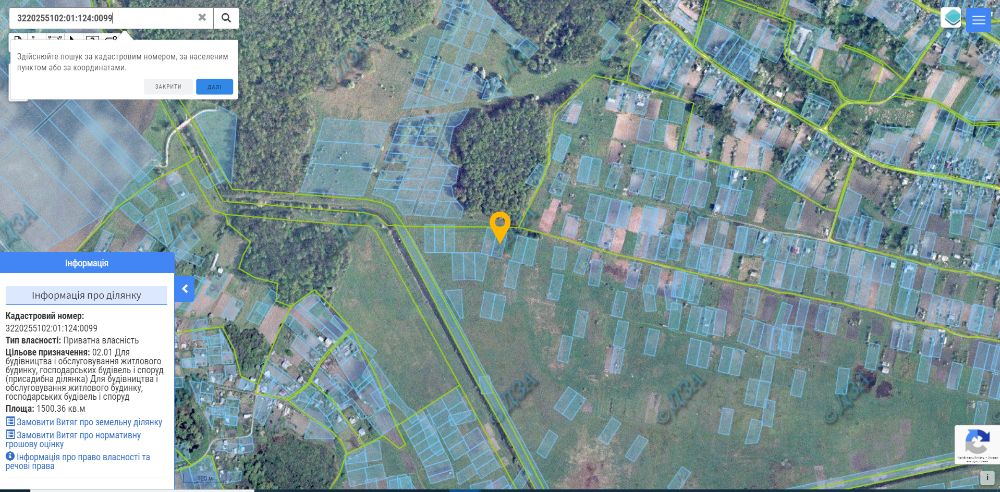Continue the hint with ДАЛІ

coord(214,87)
